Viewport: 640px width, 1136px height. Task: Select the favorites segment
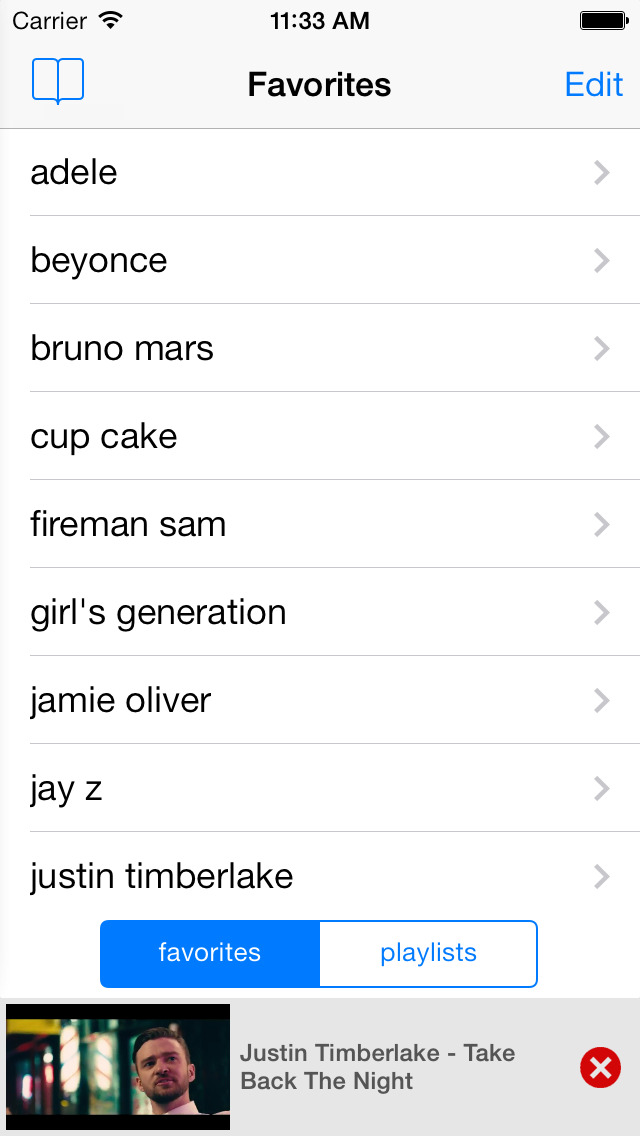click(209, 953)
